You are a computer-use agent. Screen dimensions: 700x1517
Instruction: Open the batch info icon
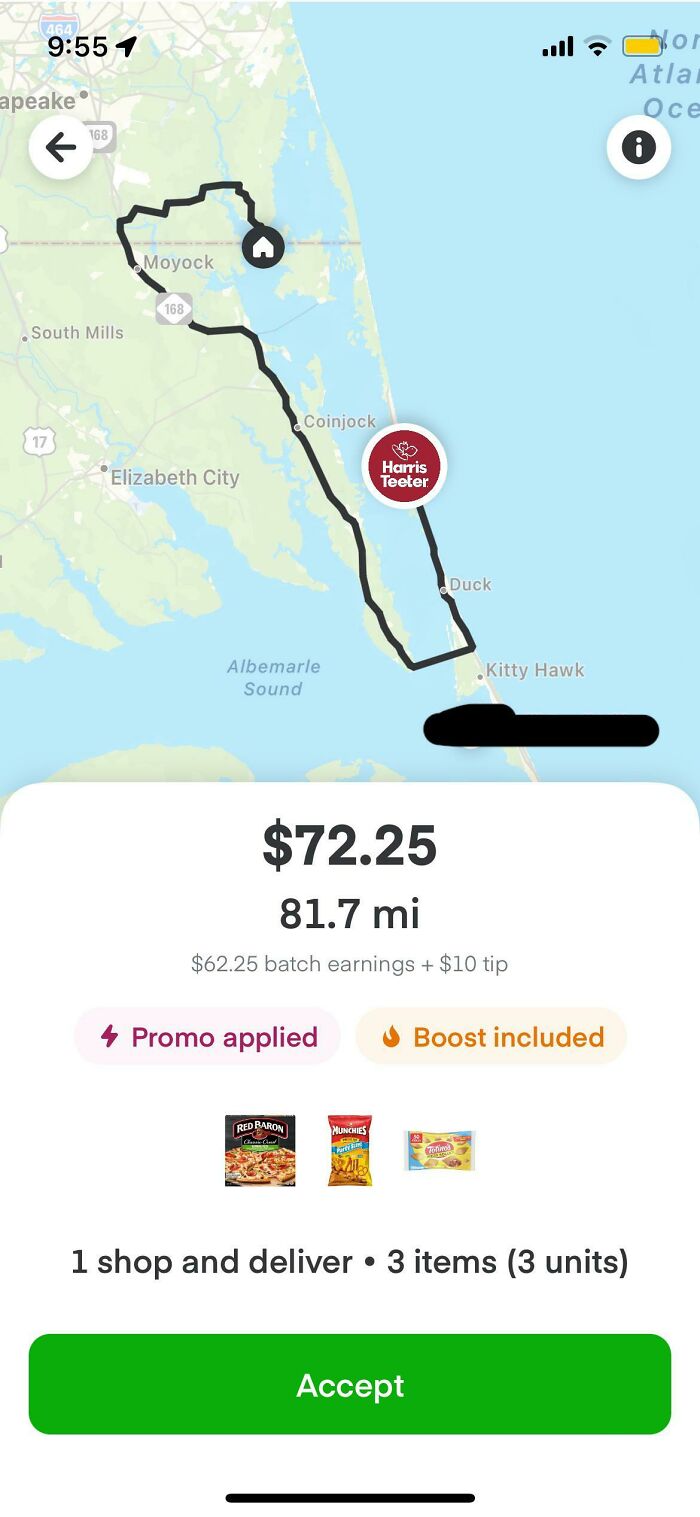point(638,148)
